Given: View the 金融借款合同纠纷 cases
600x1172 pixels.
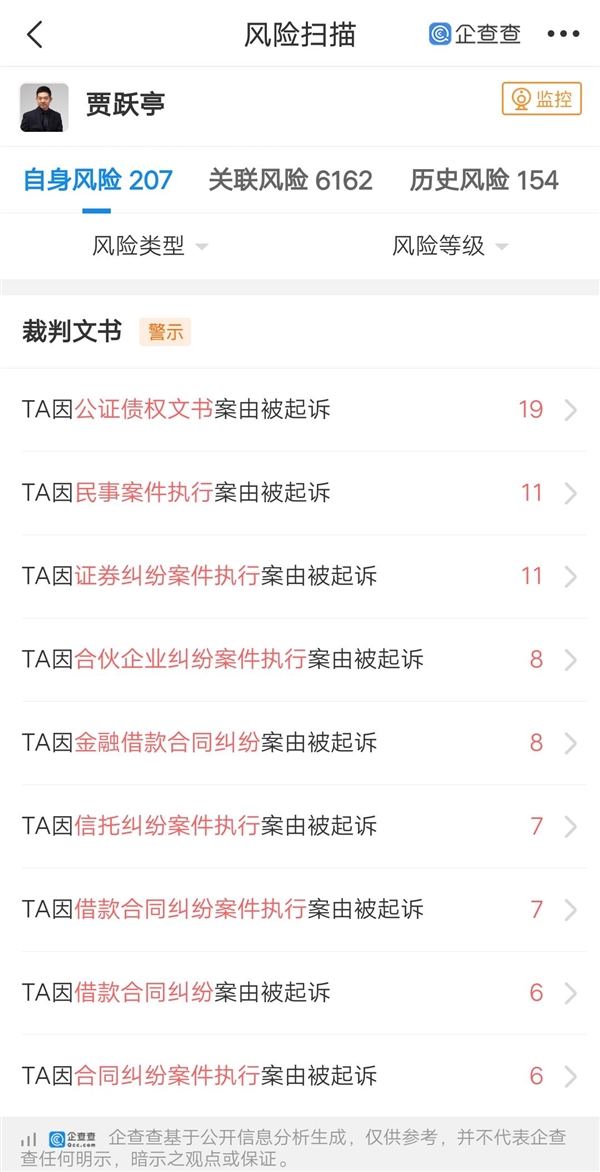Looking at the screenshot, I should point(300,742).
